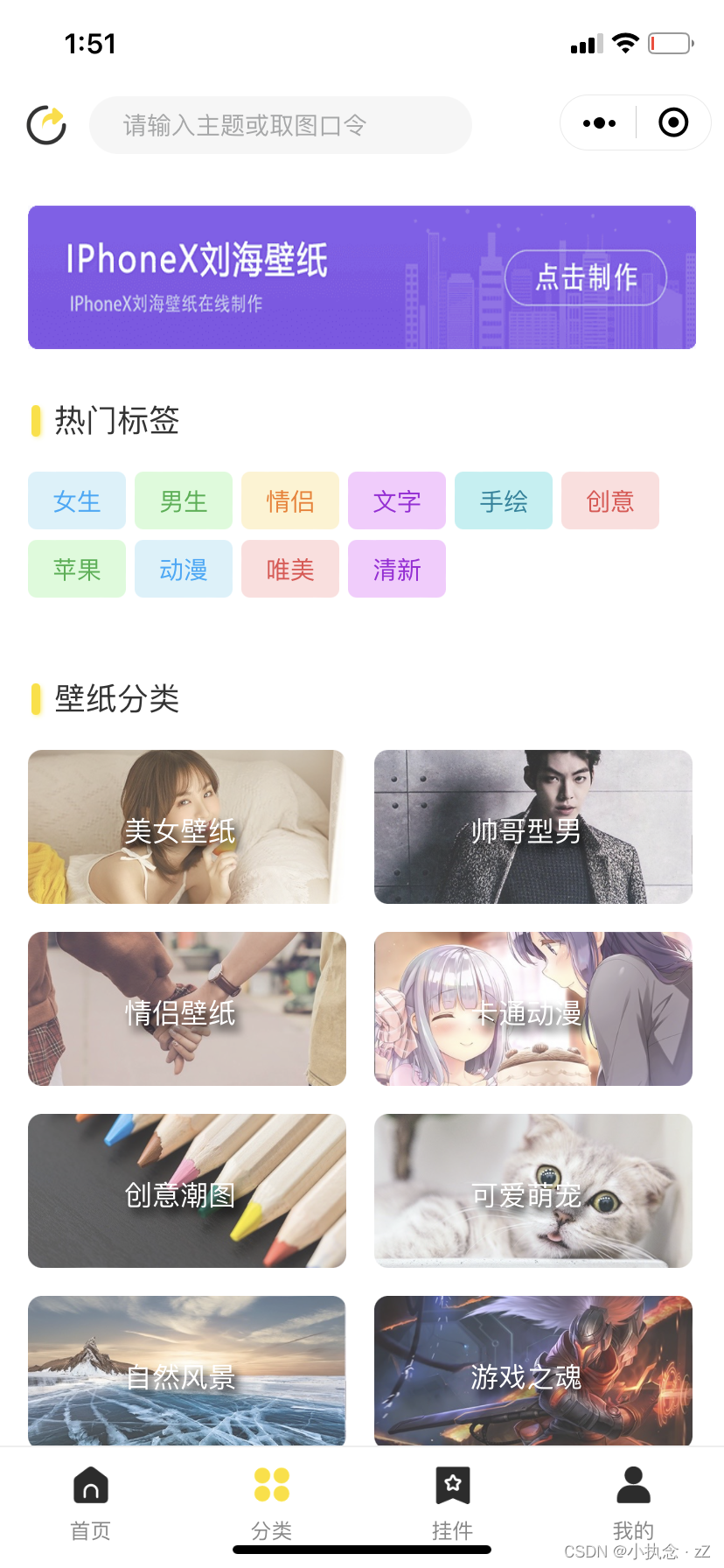Pick the 动漫 tag
The image size is (724, 1568).
184,570
